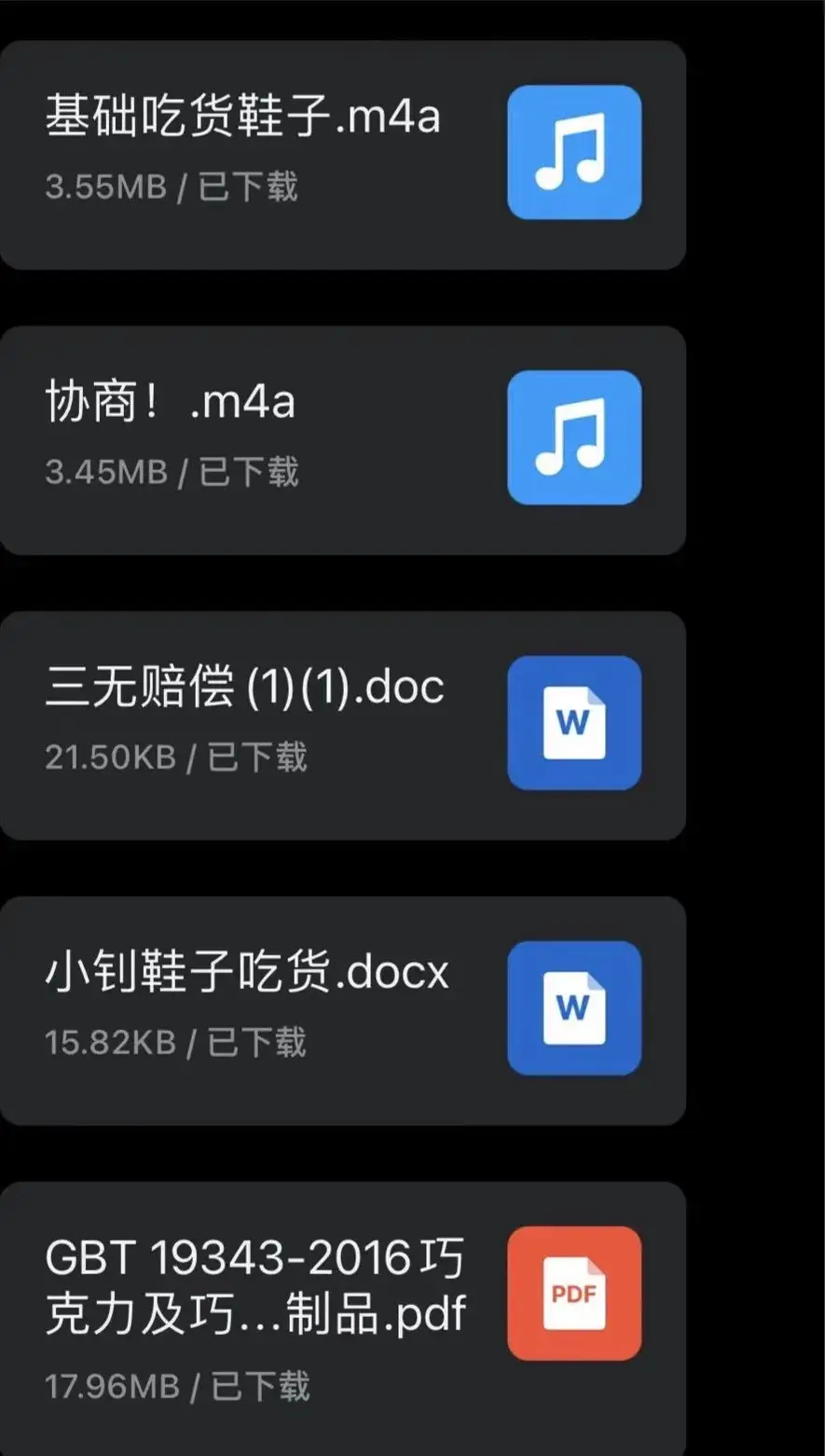Viewport: 825px width, 1456px height.
Task: Click the Word icon on 小钊鞋子吃货.docx
Action: pos(573,1009)
